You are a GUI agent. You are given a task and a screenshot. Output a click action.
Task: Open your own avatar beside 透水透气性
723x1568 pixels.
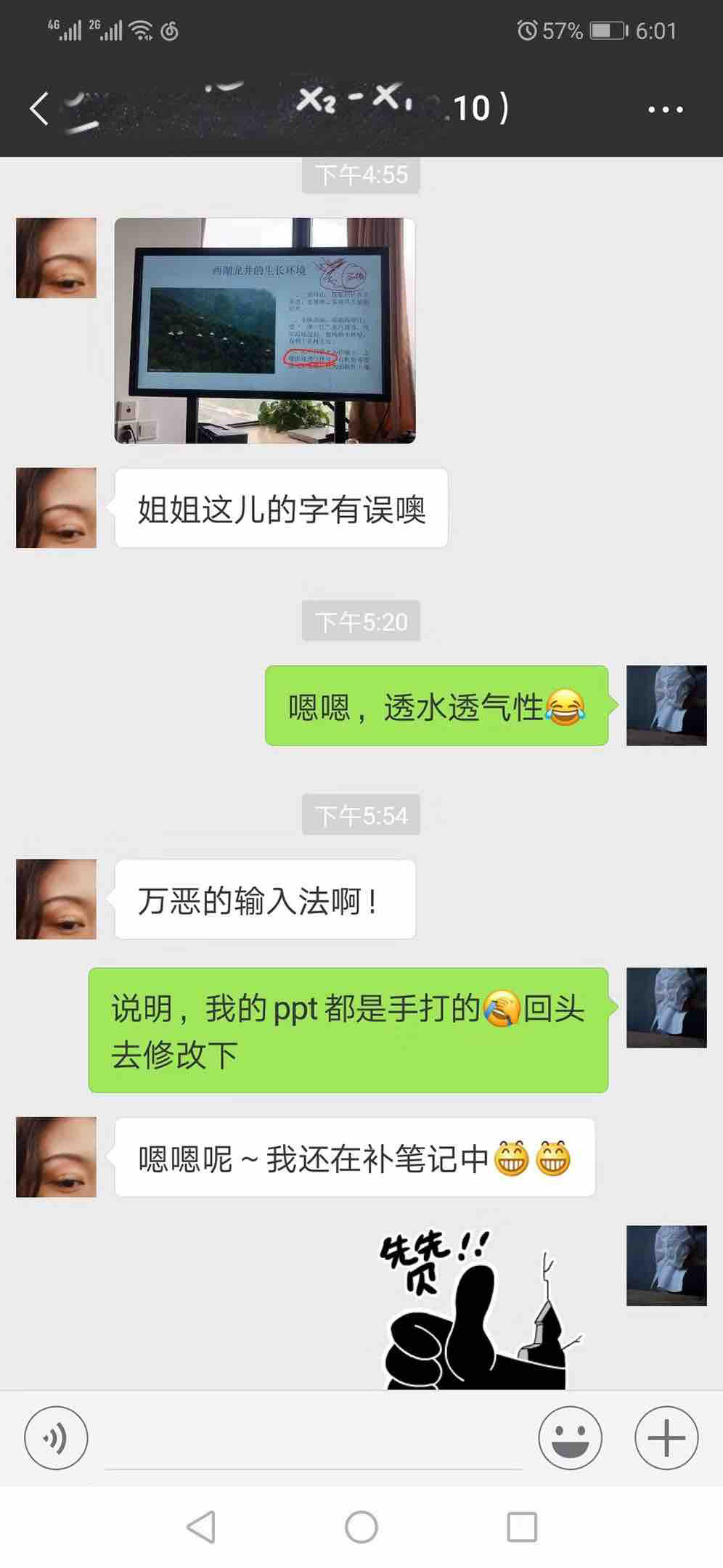click(x=666, y=706)
